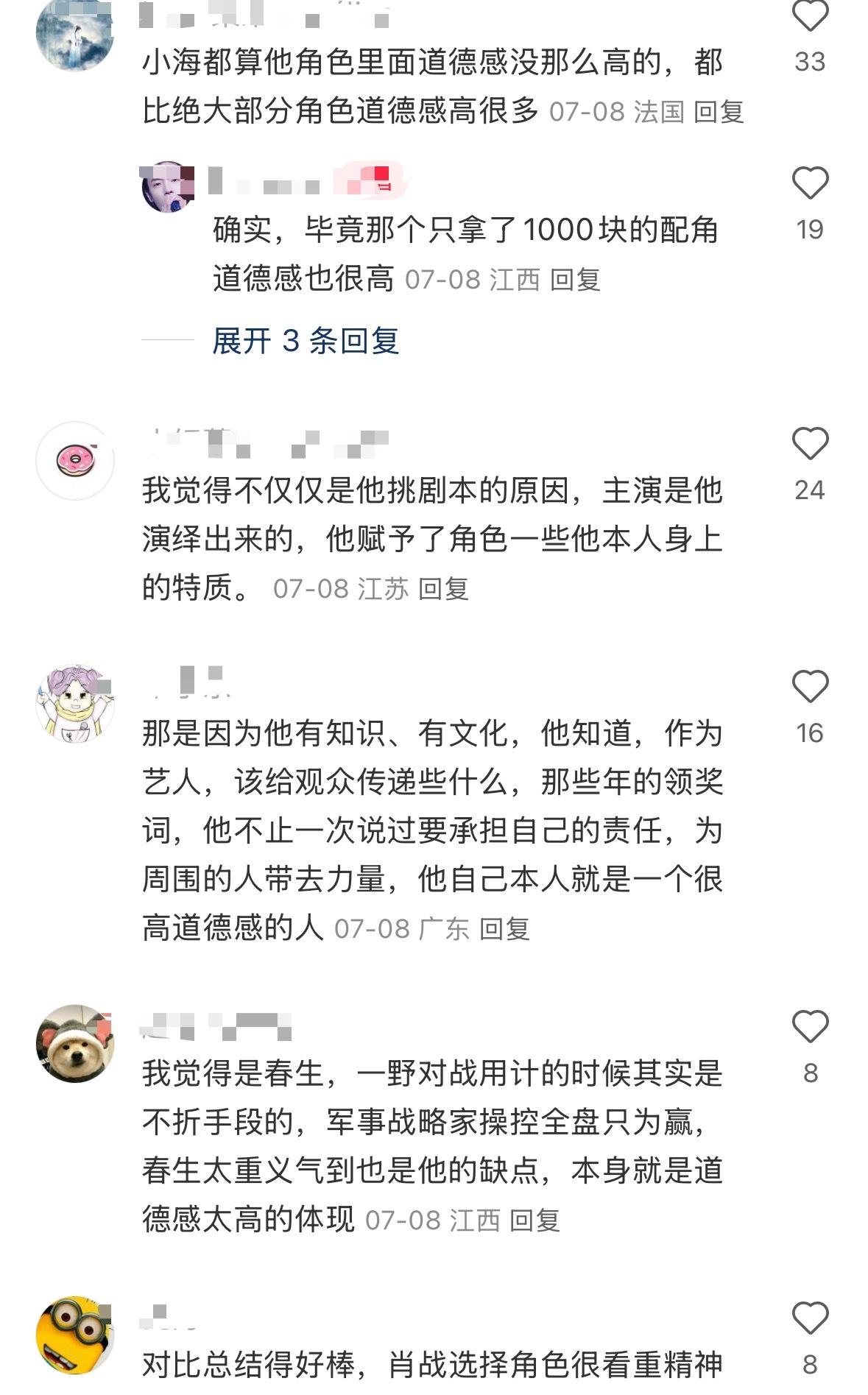Like the 广东 comment with 16 likes

[x=810, y=687]
